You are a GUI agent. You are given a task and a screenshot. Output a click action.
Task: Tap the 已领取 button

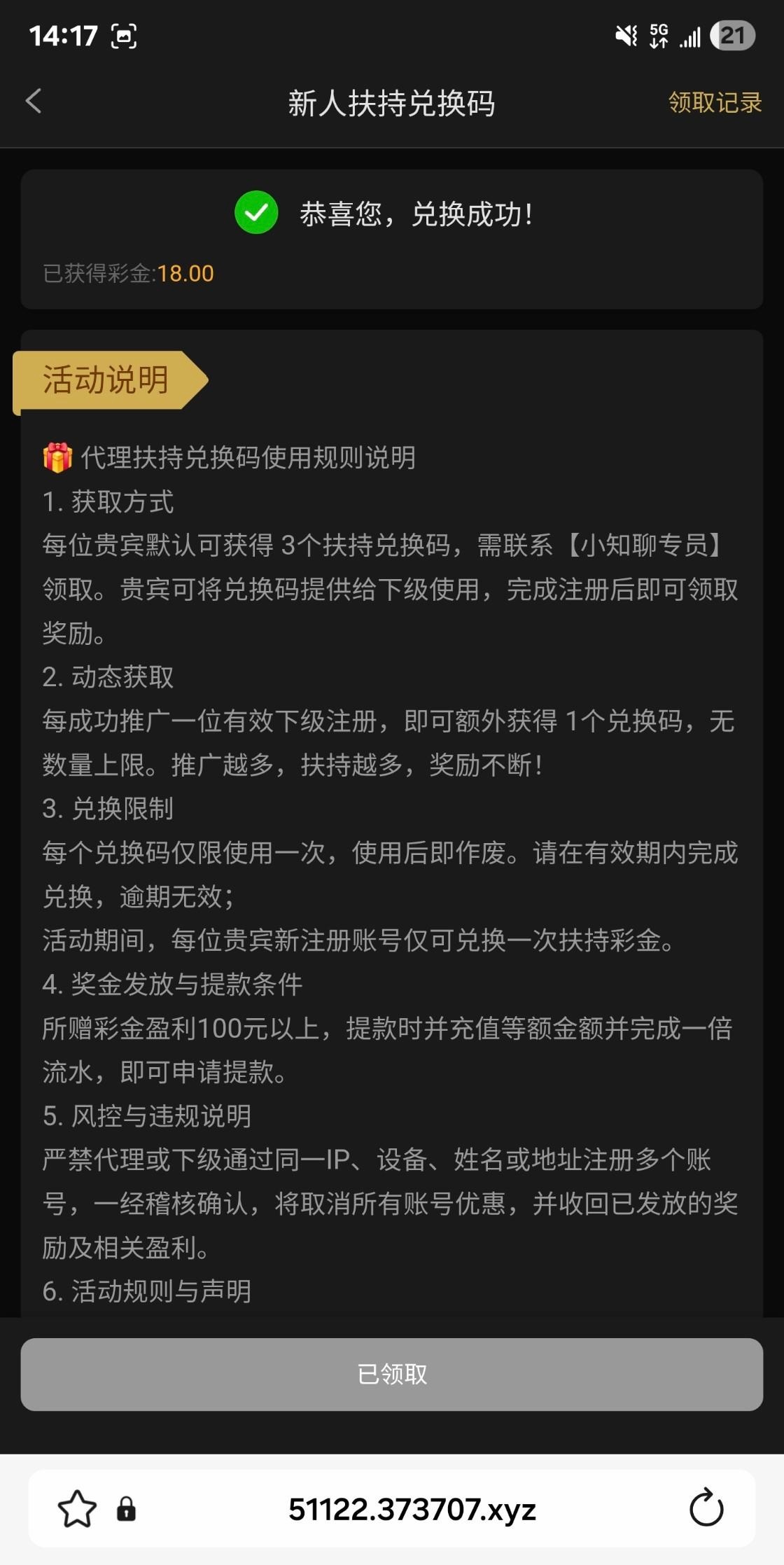click(x=391, y=1375)
